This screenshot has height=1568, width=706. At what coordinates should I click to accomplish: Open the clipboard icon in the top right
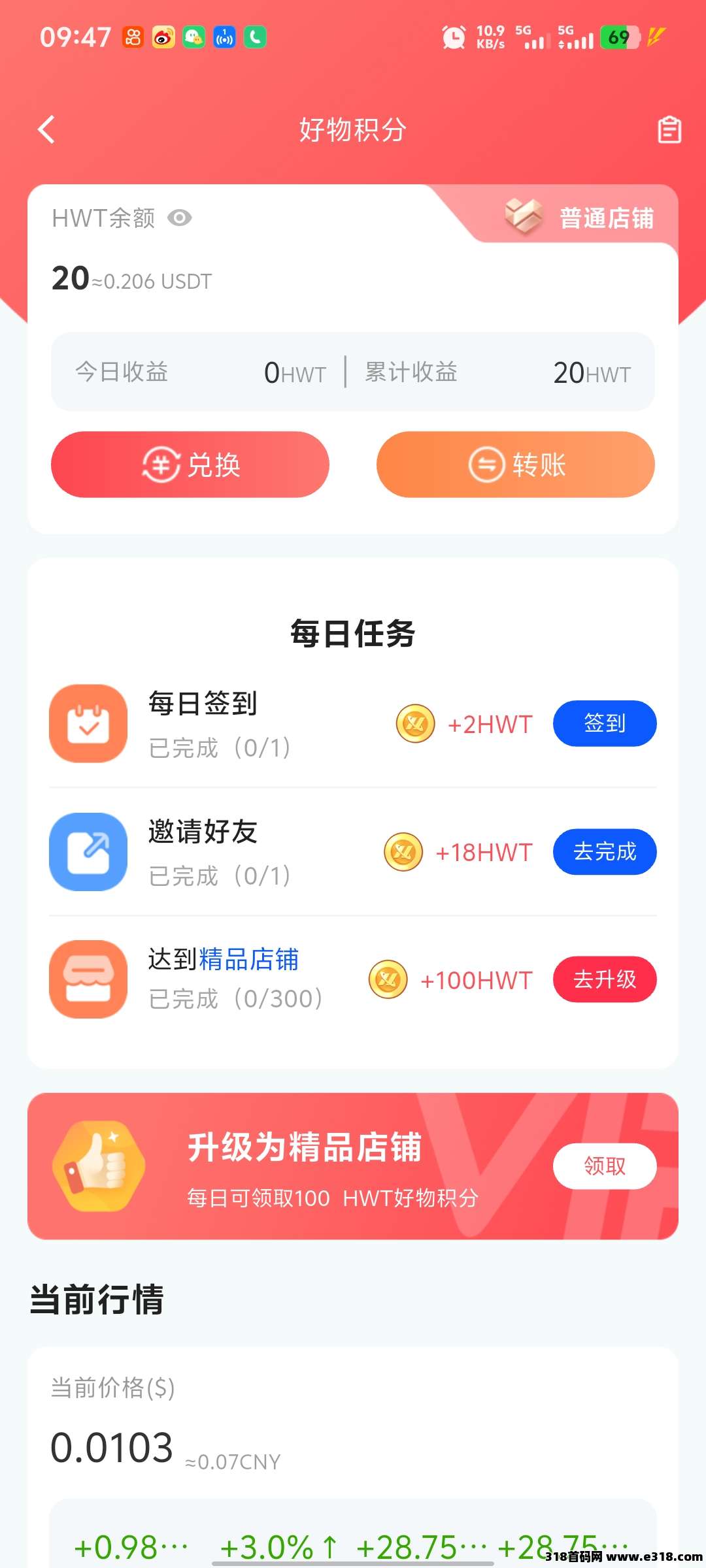click(x=668, y=130)
